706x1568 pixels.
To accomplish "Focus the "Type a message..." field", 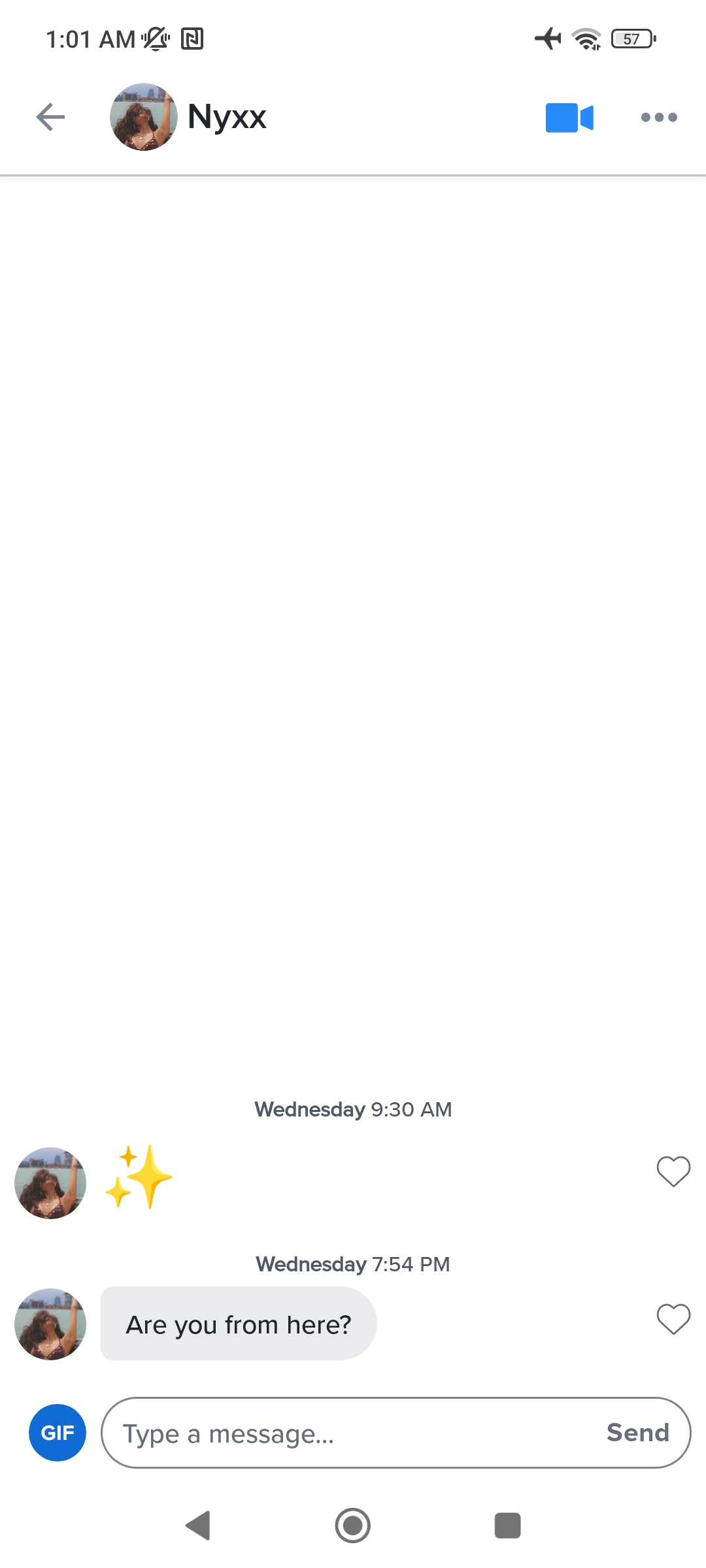I will pos(353,1433).
